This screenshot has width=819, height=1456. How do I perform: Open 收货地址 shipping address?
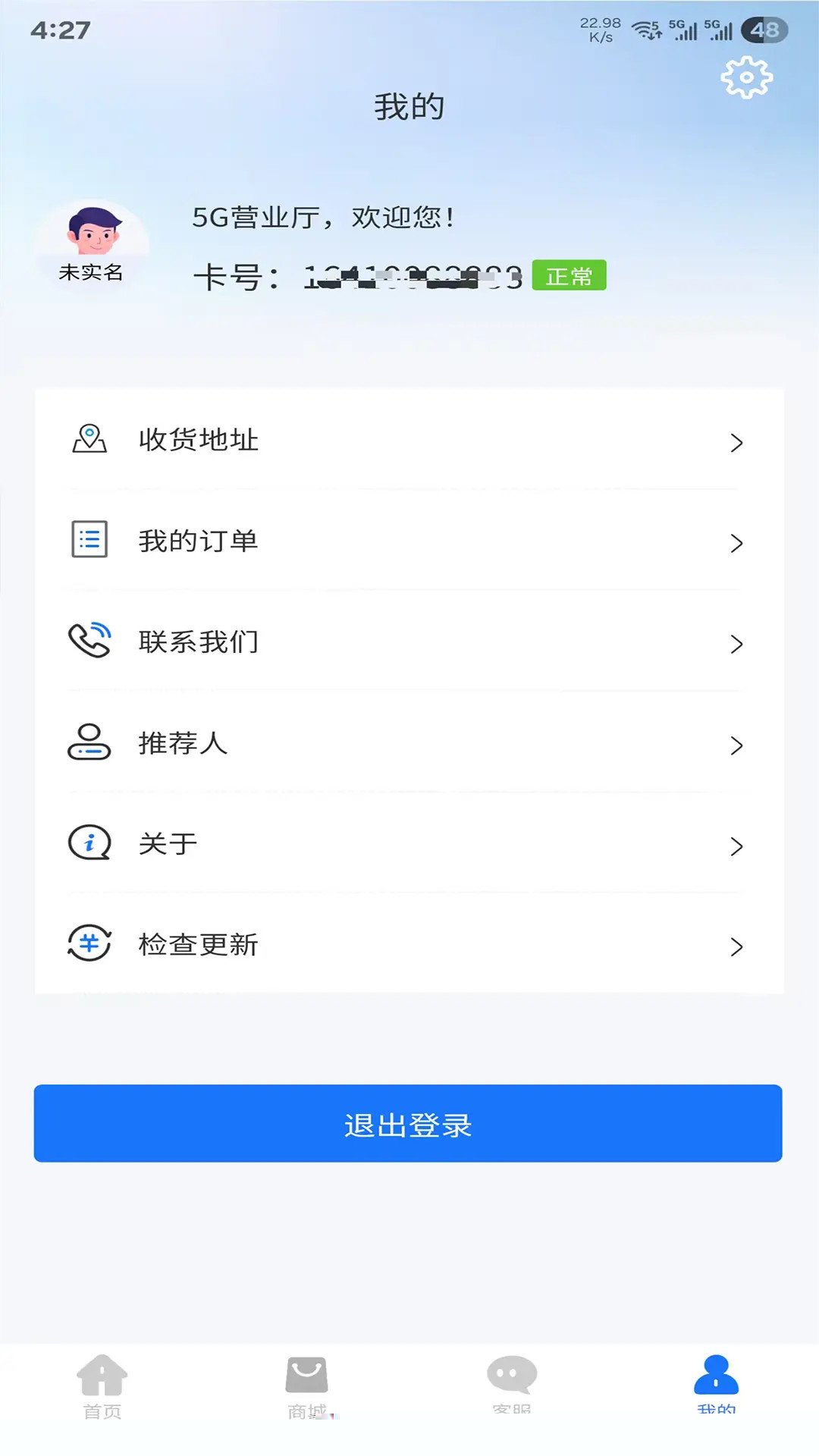click(x=408, y=440)
